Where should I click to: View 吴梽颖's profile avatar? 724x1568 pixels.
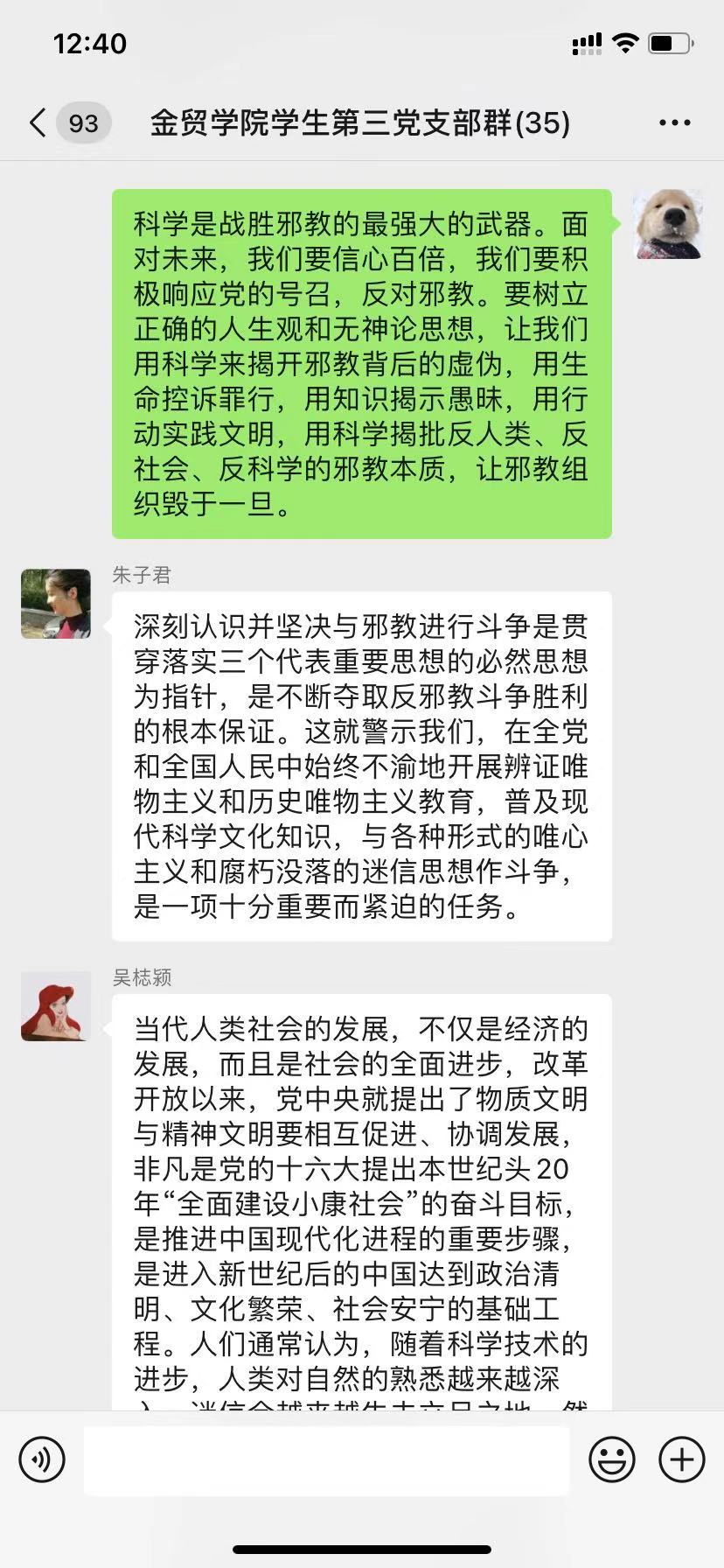pyautogui.click(x=56, y=1006)
